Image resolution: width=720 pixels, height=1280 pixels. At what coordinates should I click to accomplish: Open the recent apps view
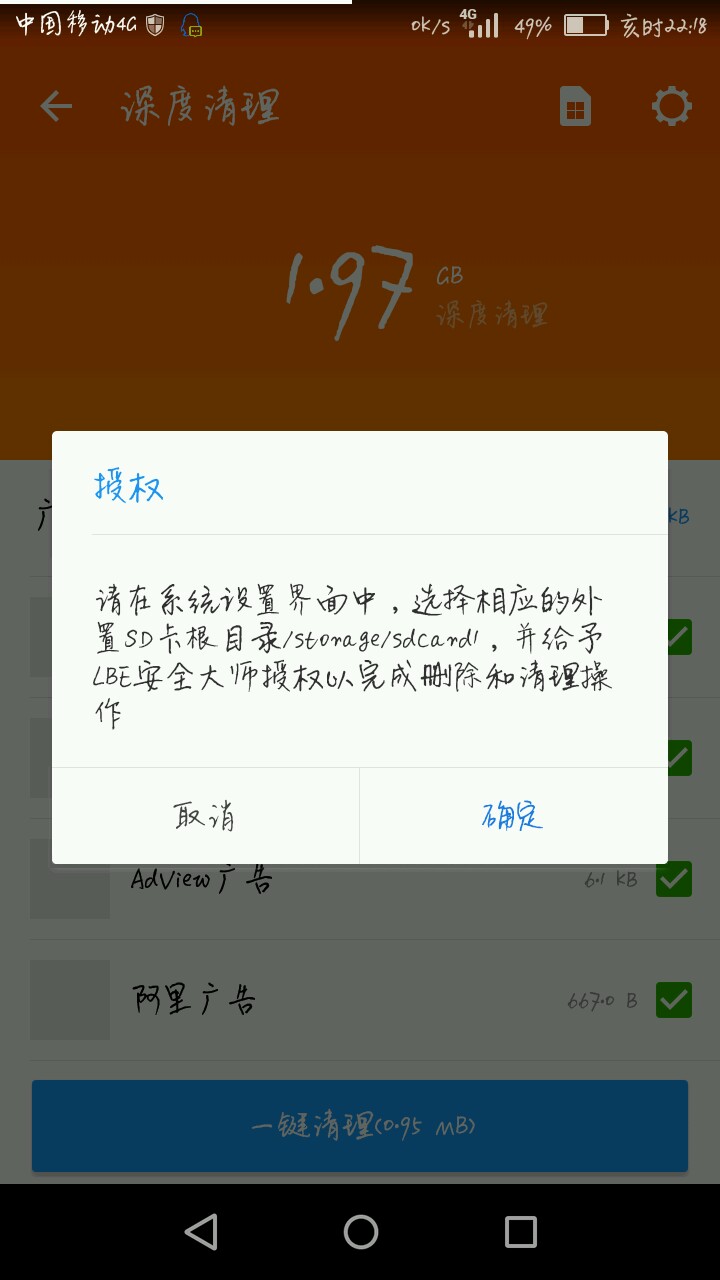click(x=520, y=1232)
